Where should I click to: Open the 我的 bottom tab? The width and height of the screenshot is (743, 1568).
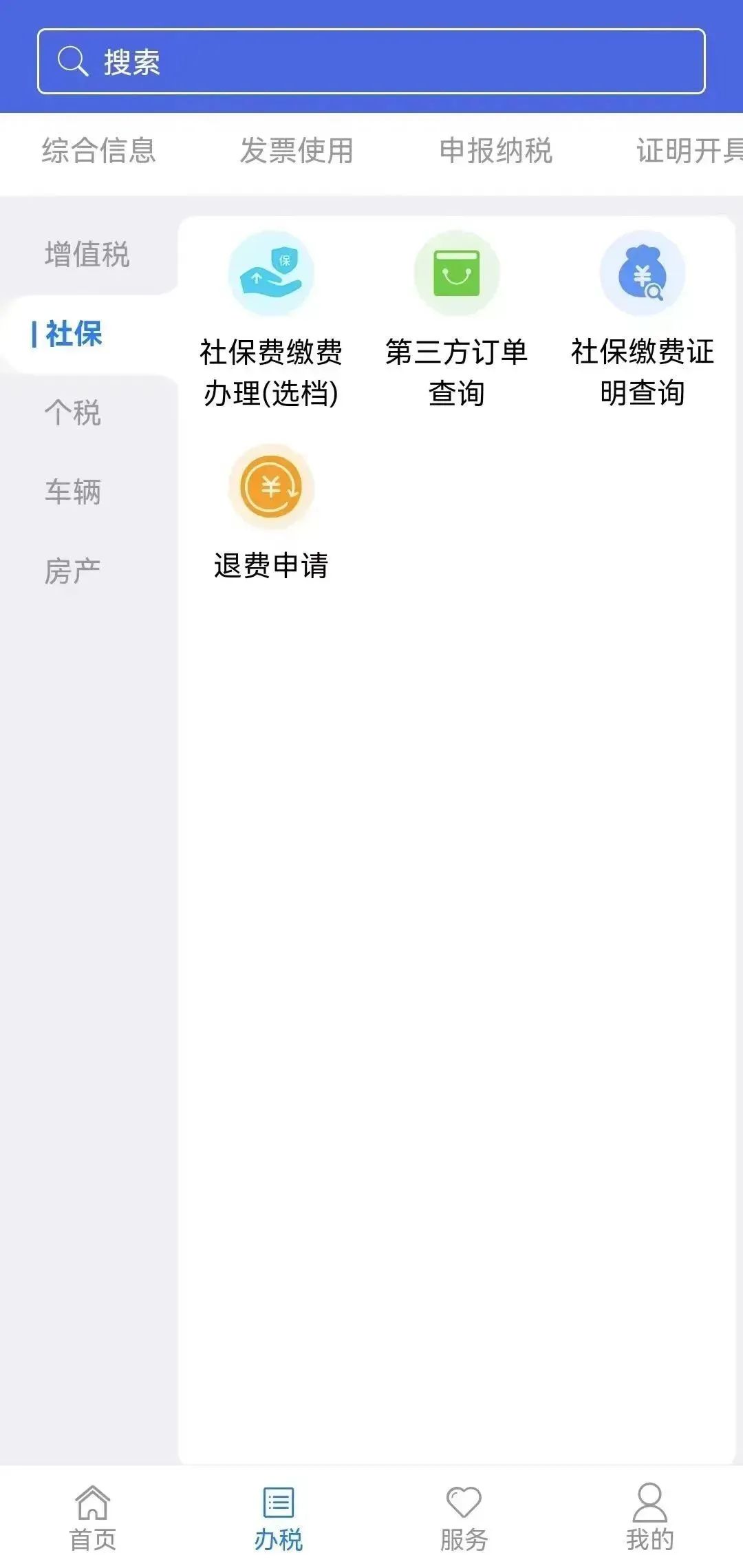(650, 1518)
